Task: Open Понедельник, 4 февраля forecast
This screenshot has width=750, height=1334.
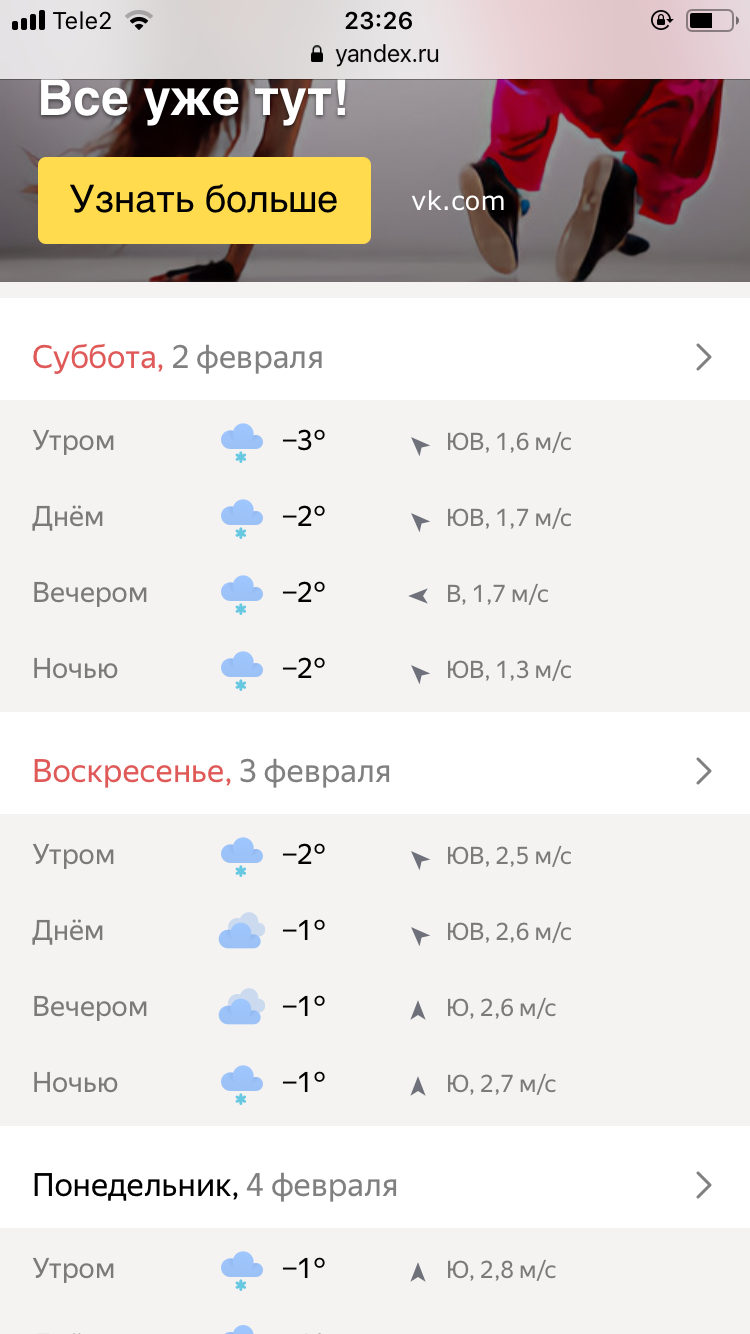Action: [x=375, y=1185]
